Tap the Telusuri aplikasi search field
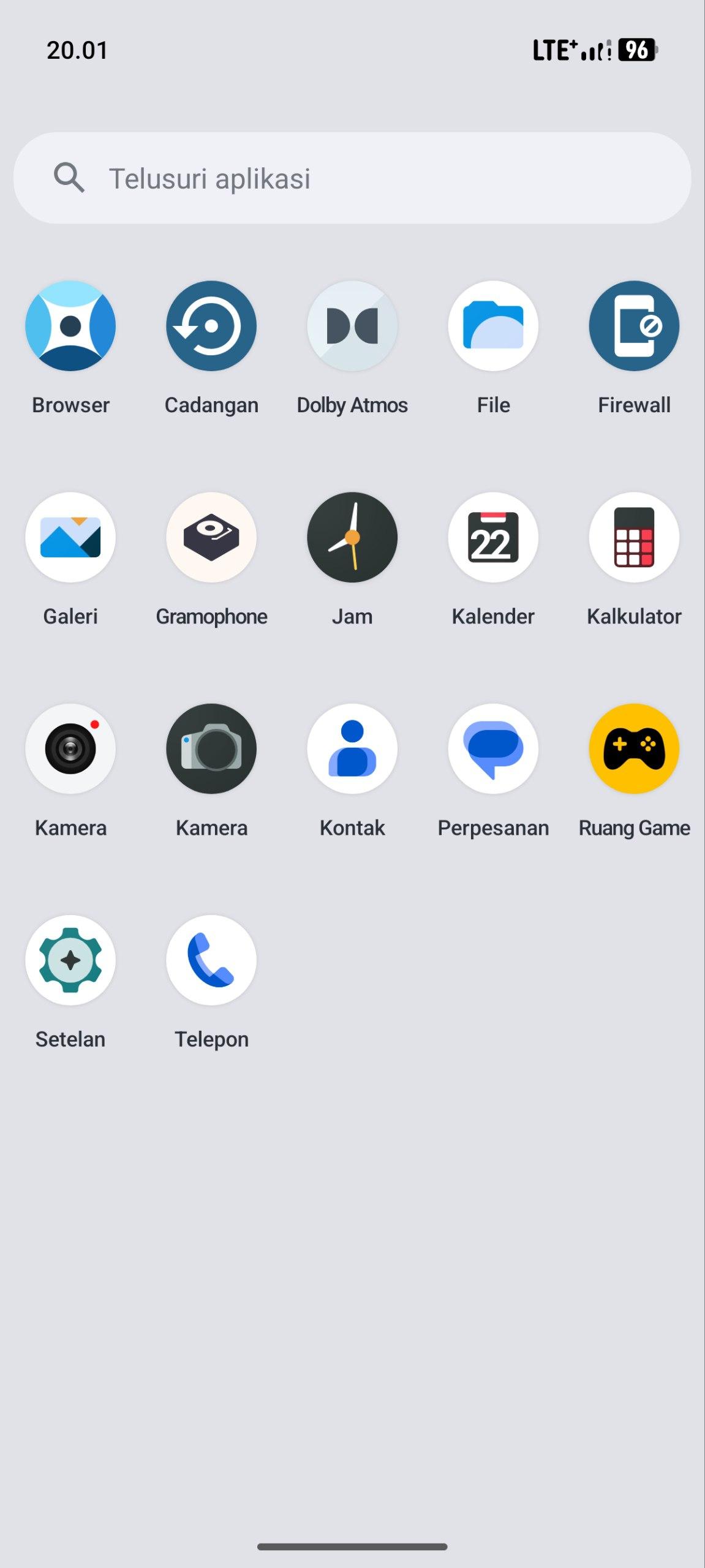Screen dimensions: 705x1568 pos(352,178)
